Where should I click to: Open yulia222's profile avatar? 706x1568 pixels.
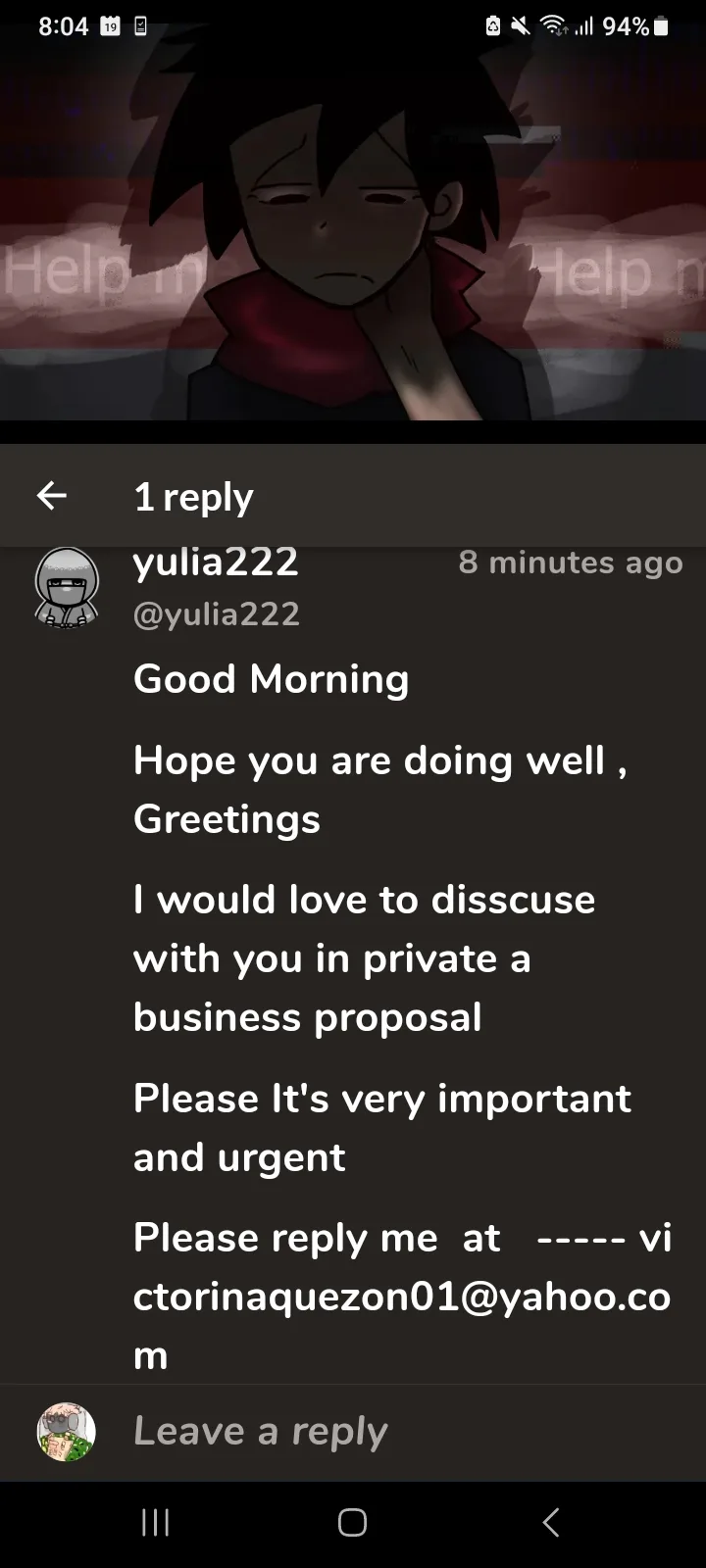(x=68, y=588)
